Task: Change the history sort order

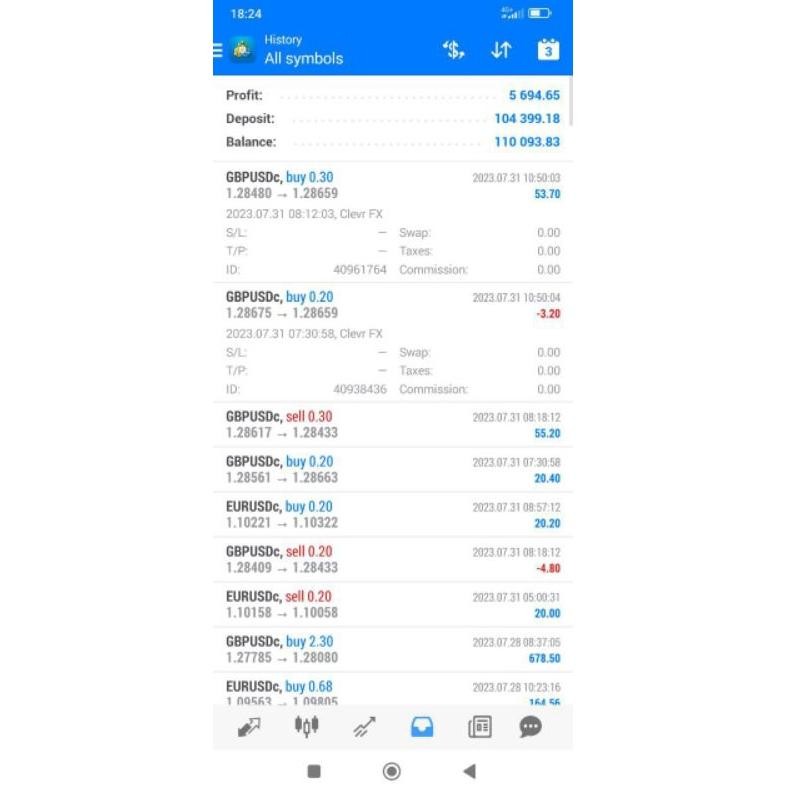Action: [501, 49]
